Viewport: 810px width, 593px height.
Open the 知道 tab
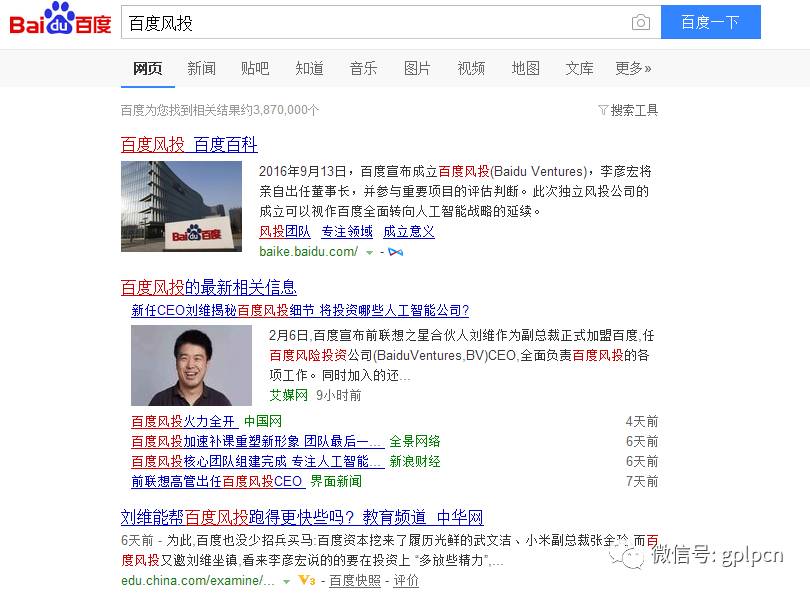click(309, 68)
